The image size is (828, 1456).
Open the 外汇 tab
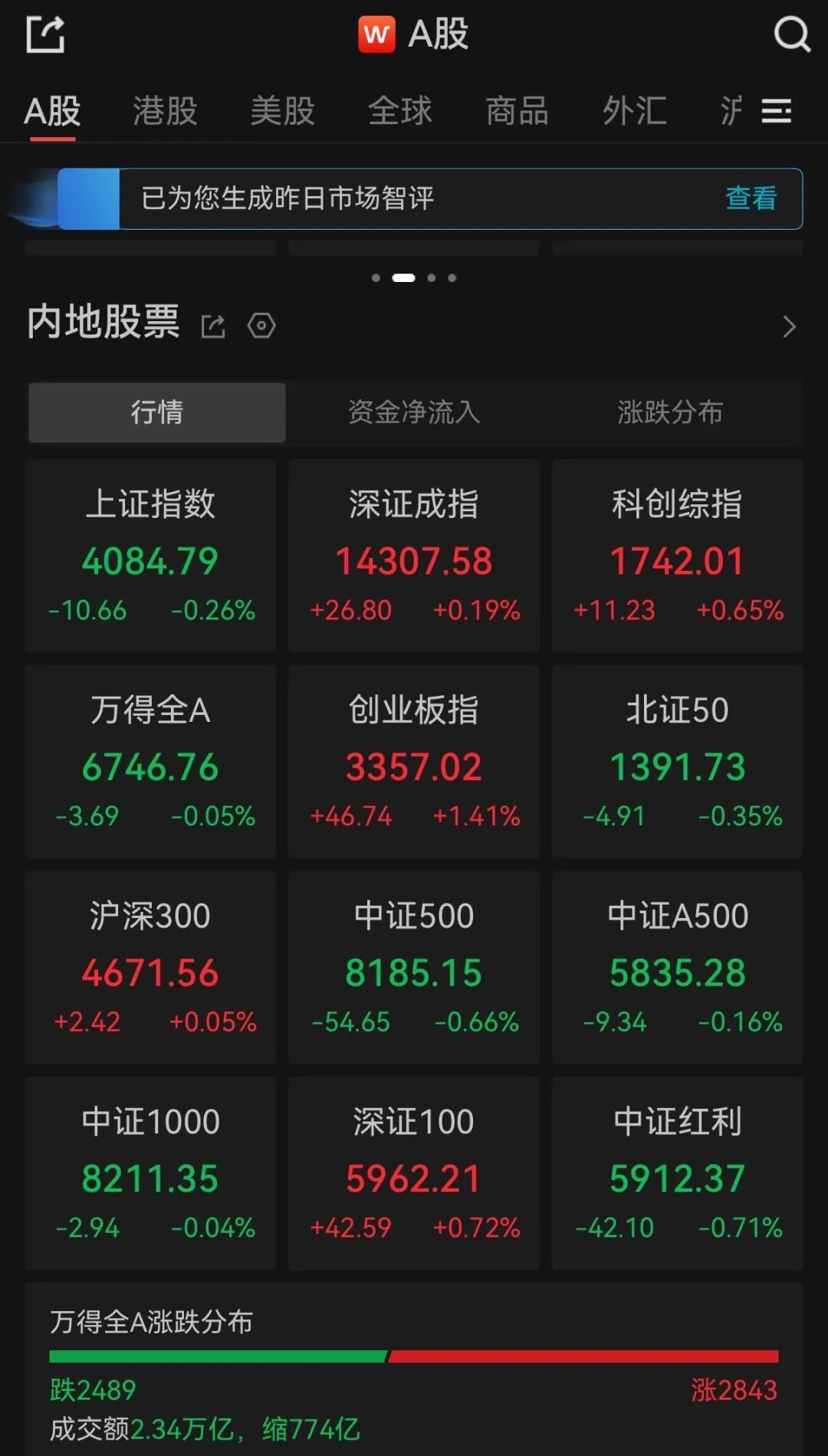pos(634,111)
